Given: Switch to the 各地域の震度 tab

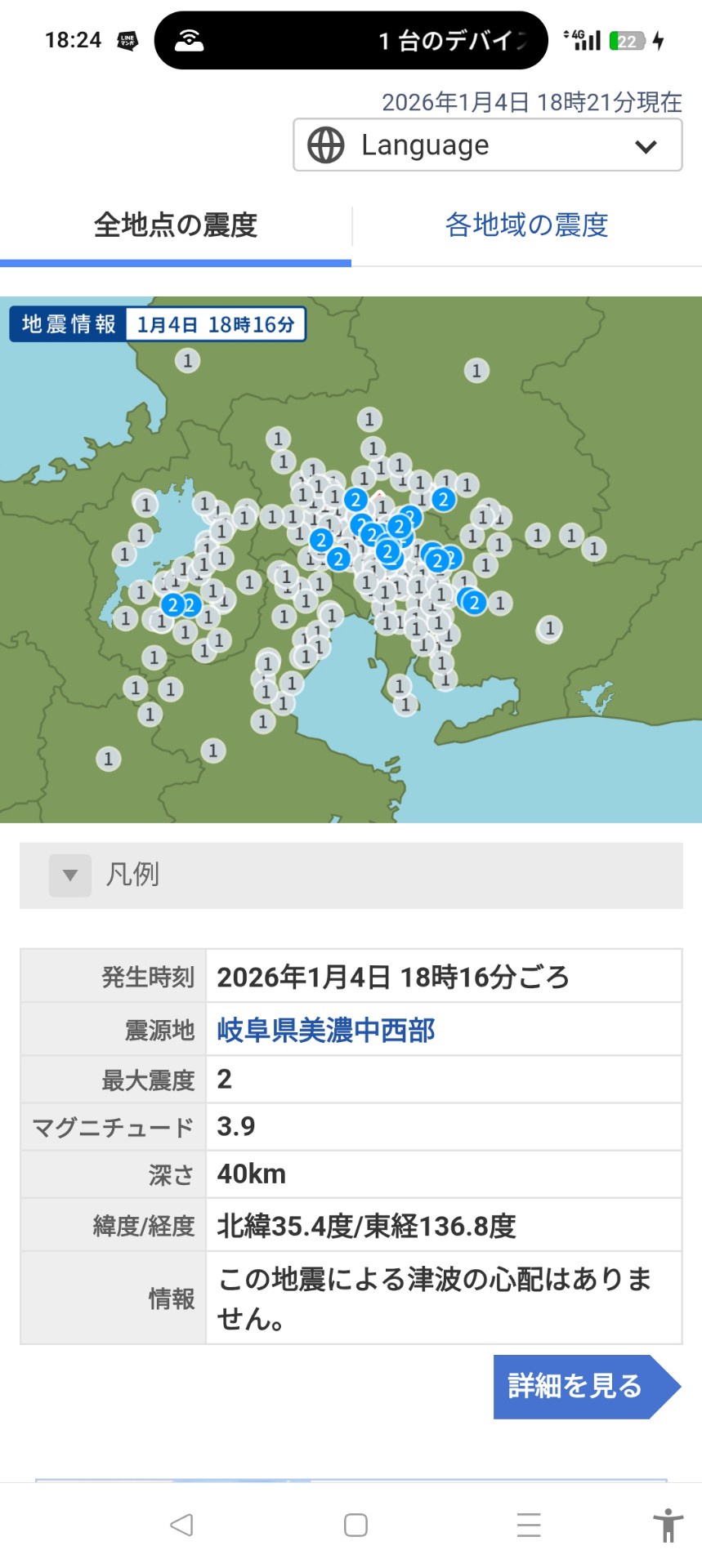Looking at the screenshot, I should [x=526, y=225].
